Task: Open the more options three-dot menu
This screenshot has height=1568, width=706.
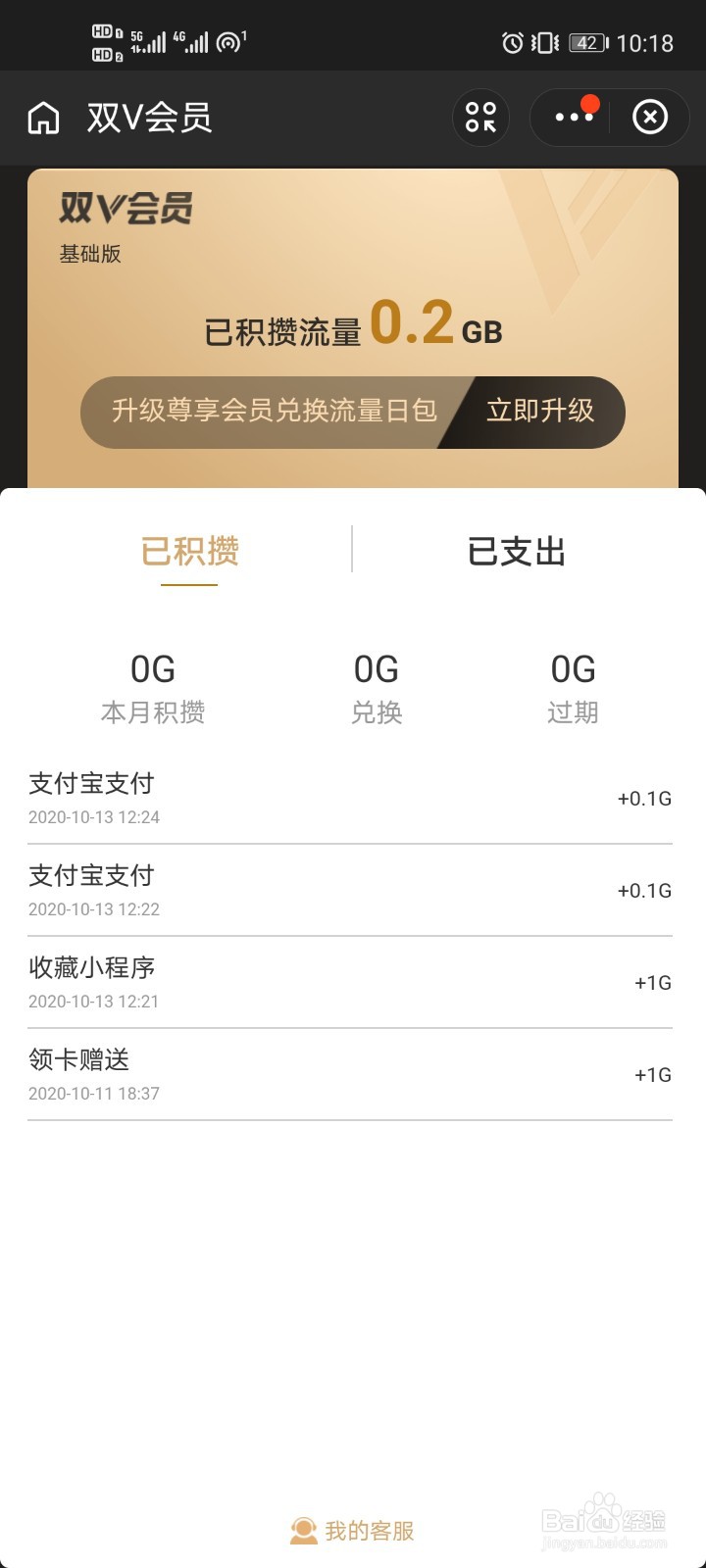Action: pos(572,118)
